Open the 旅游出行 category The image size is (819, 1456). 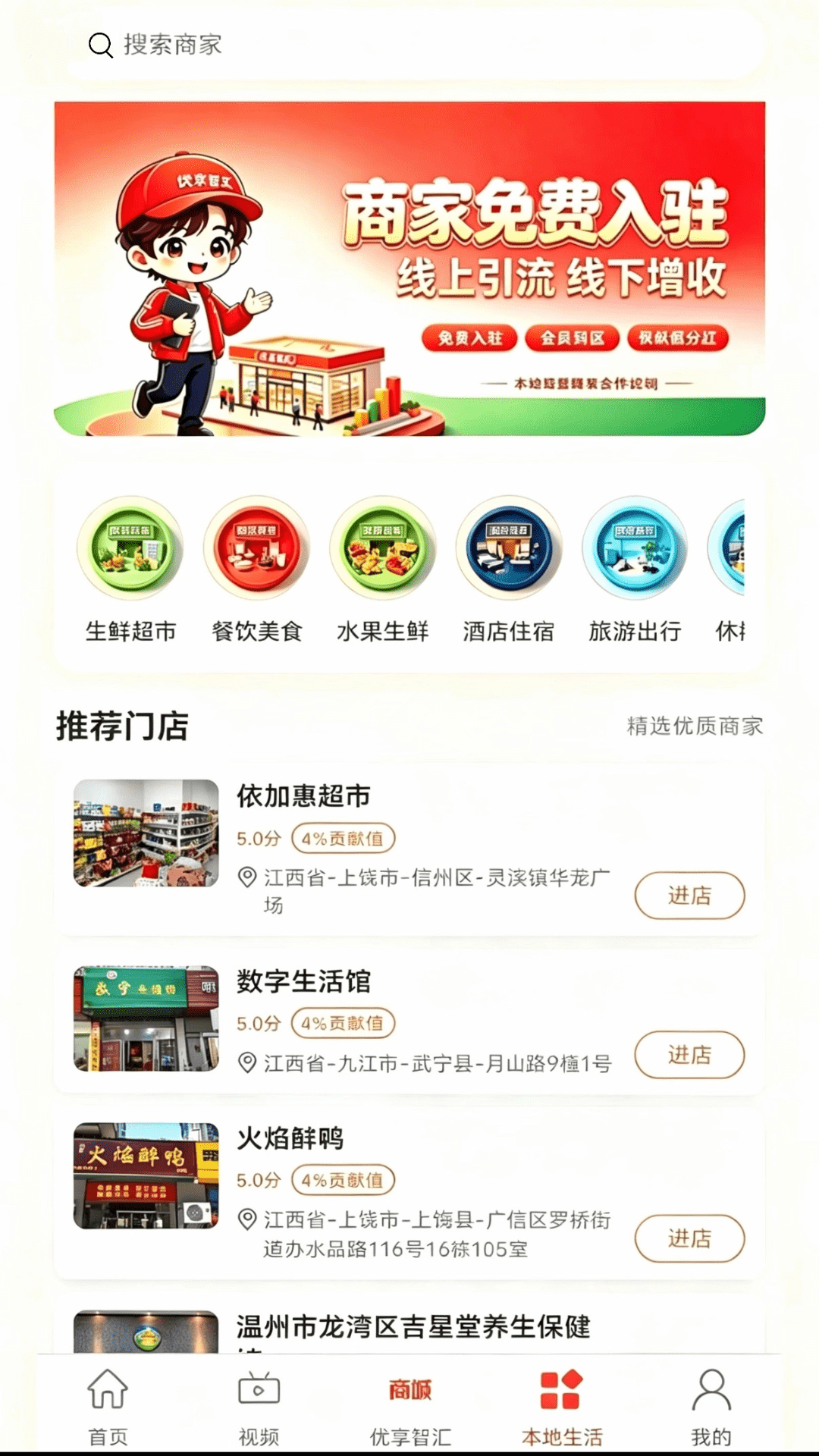click(x=635, y=570)
